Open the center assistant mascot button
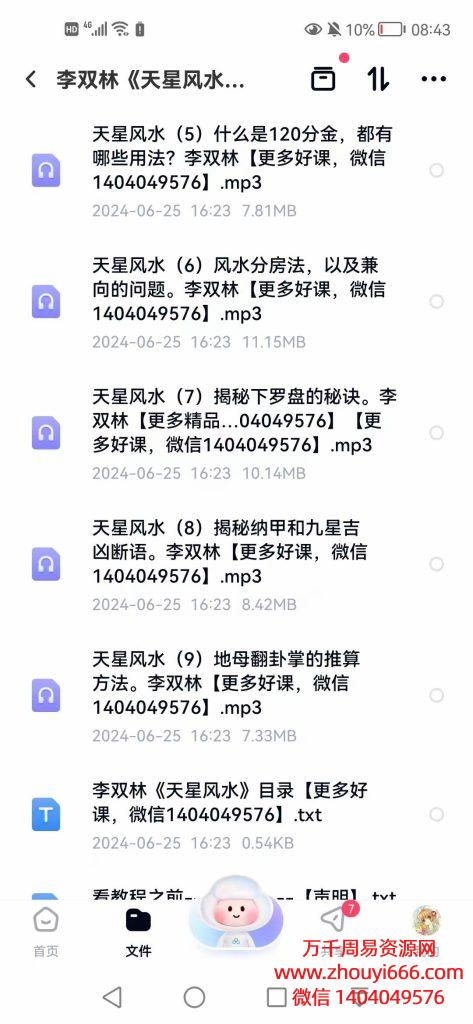Image resolution: width=473 pixels, height=1024 pixels. 236,918
